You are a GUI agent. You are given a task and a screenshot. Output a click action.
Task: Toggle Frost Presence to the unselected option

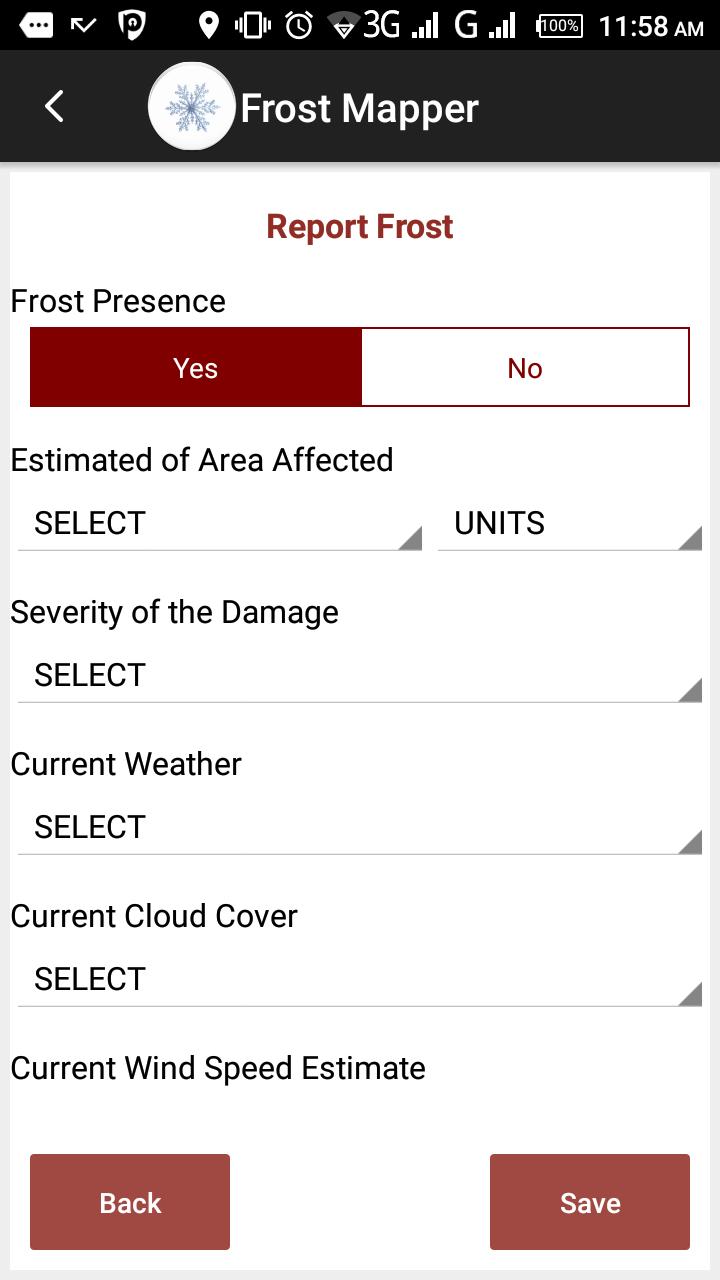tap(525, 367)
